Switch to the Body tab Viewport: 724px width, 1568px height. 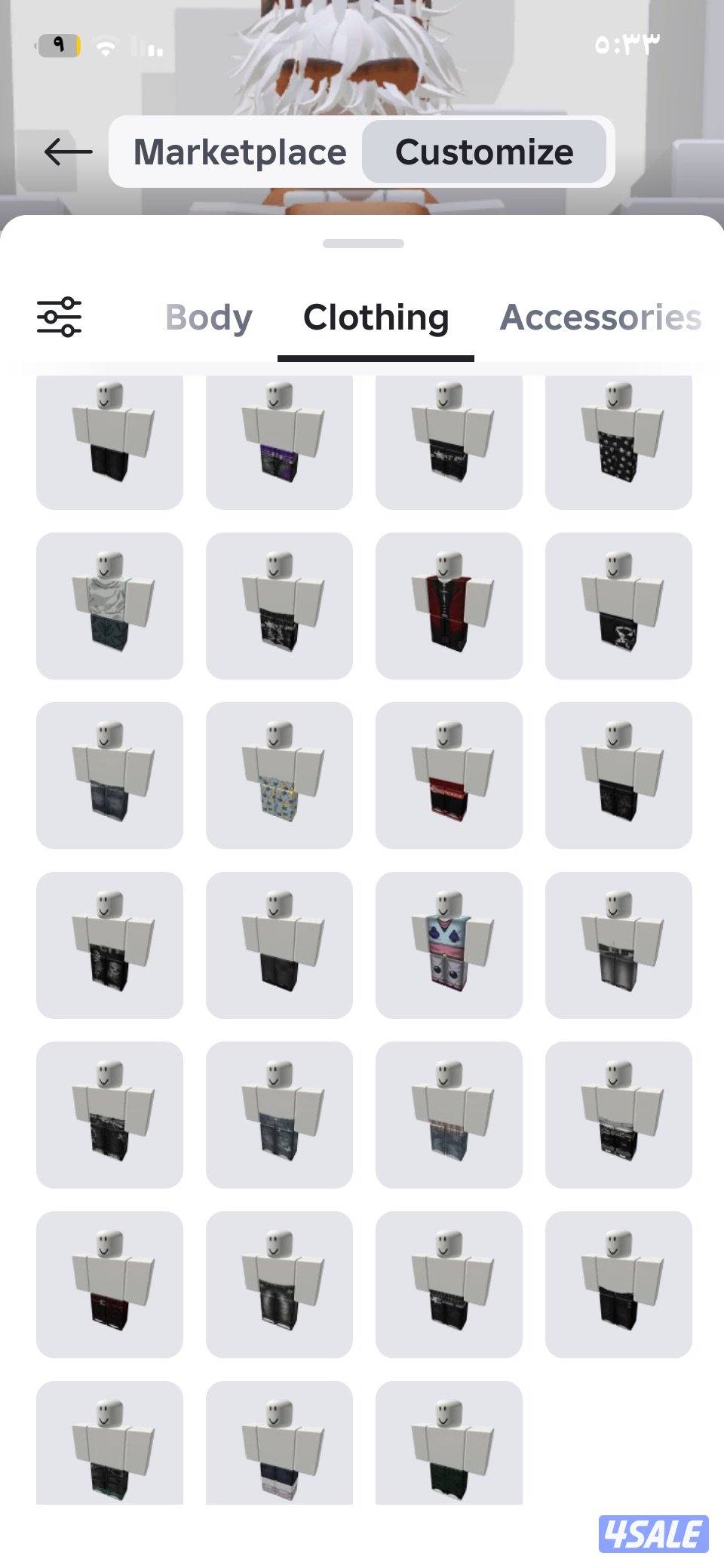pos(208,318)
